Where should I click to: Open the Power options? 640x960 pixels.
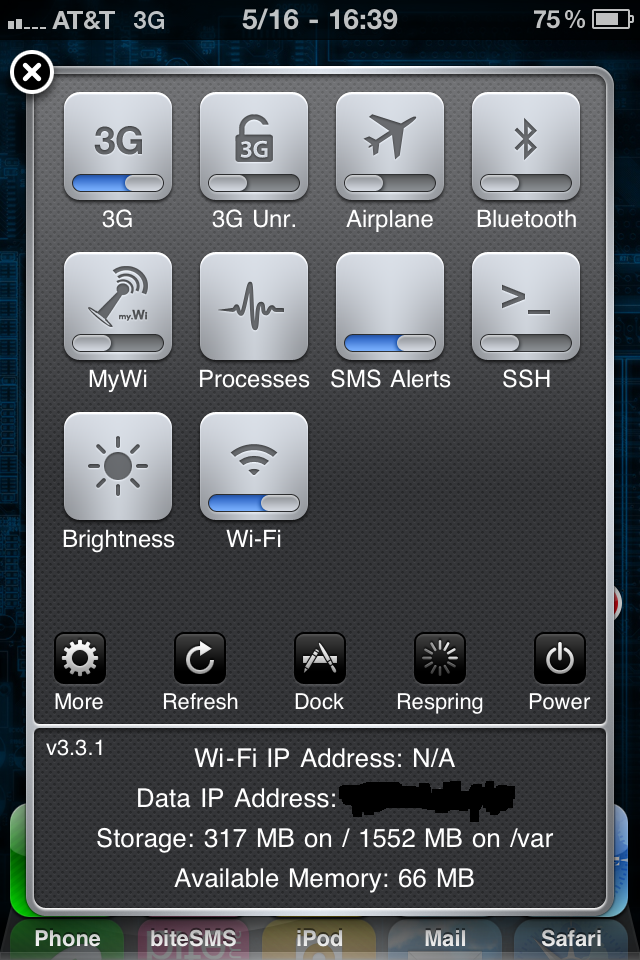[x=560, y=659]
